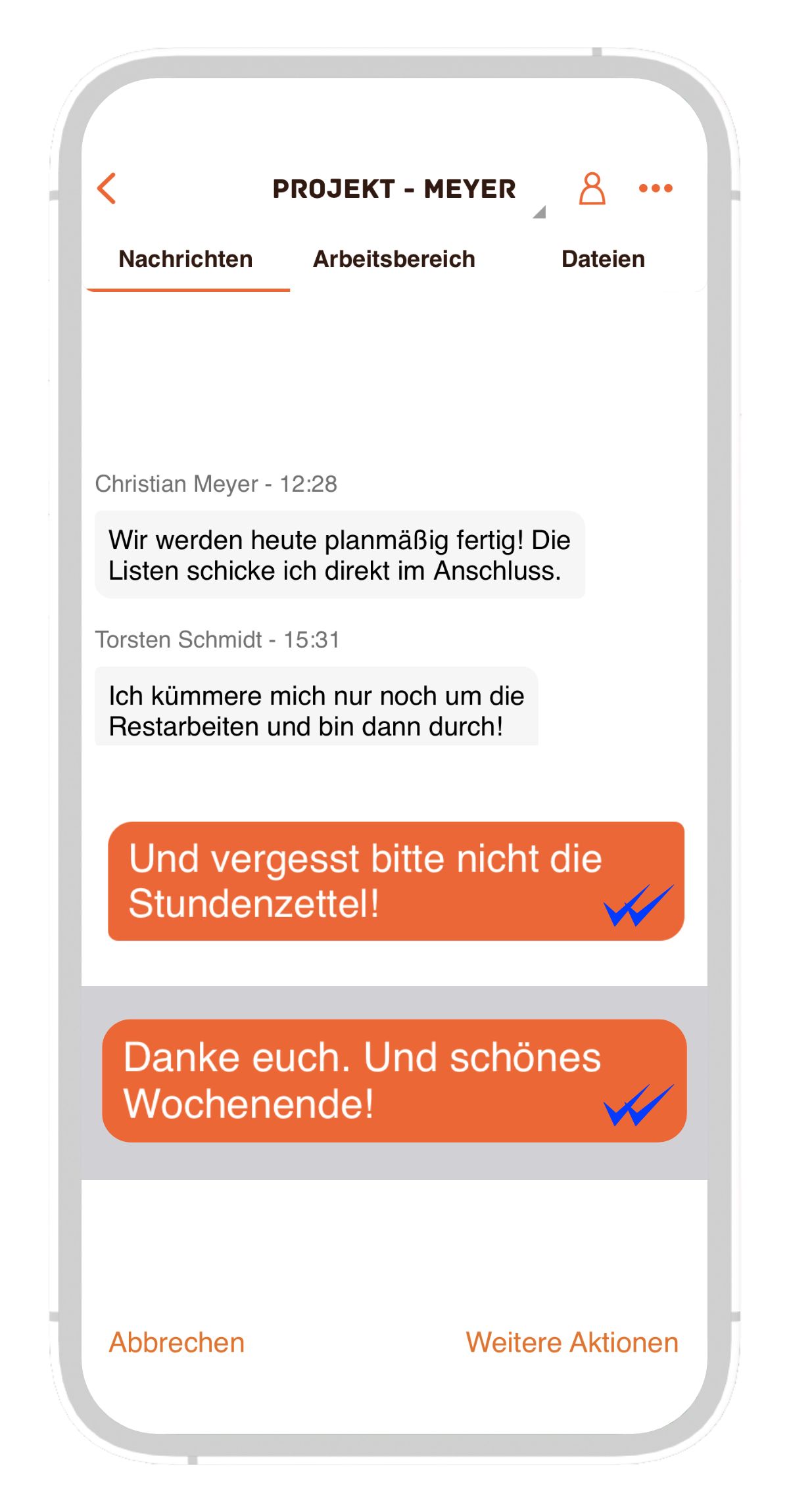Open Weitere Aktionen options
Viewport: 789px width, 1512px height.
572,1342
